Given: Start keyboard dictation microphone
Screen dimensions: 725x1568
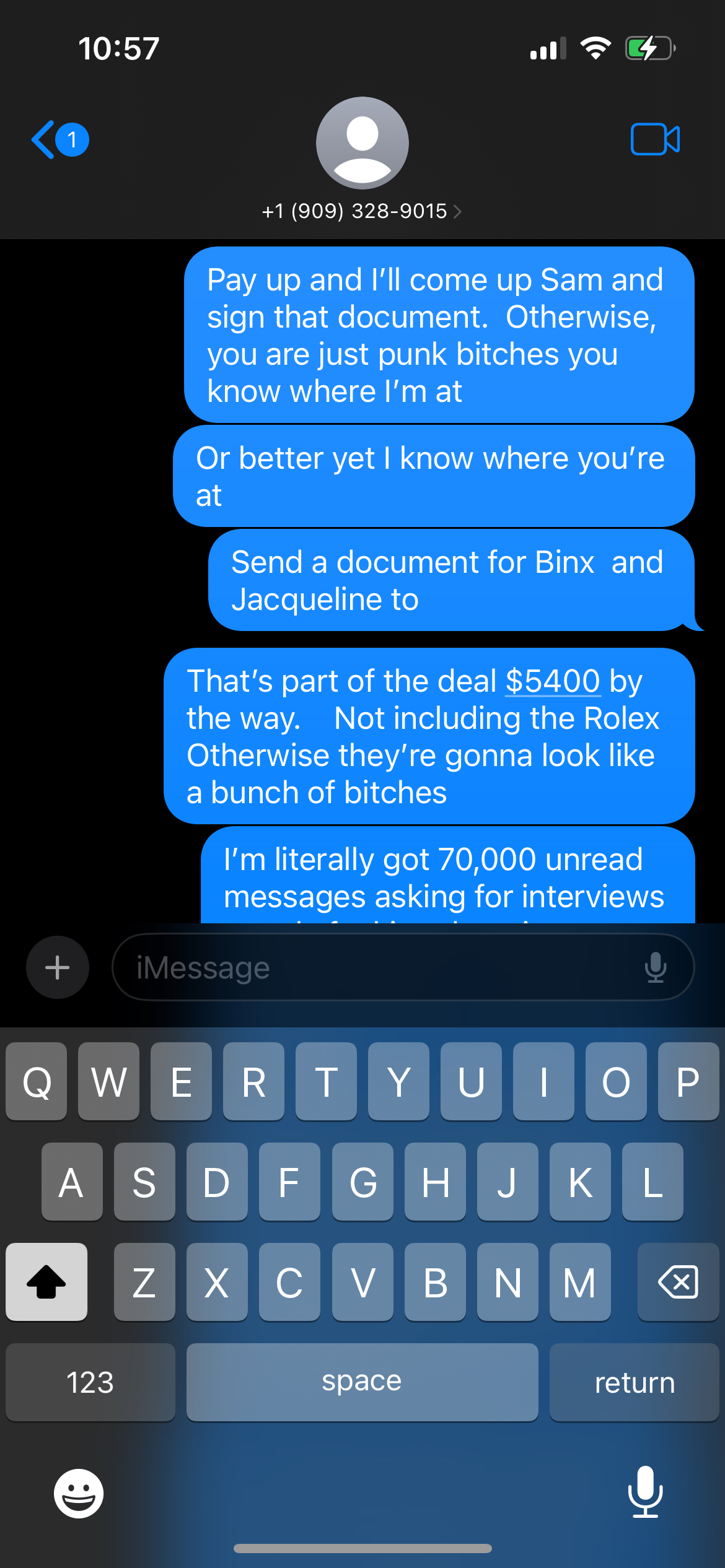Looking at the screenshot, I should [646, 1492].
